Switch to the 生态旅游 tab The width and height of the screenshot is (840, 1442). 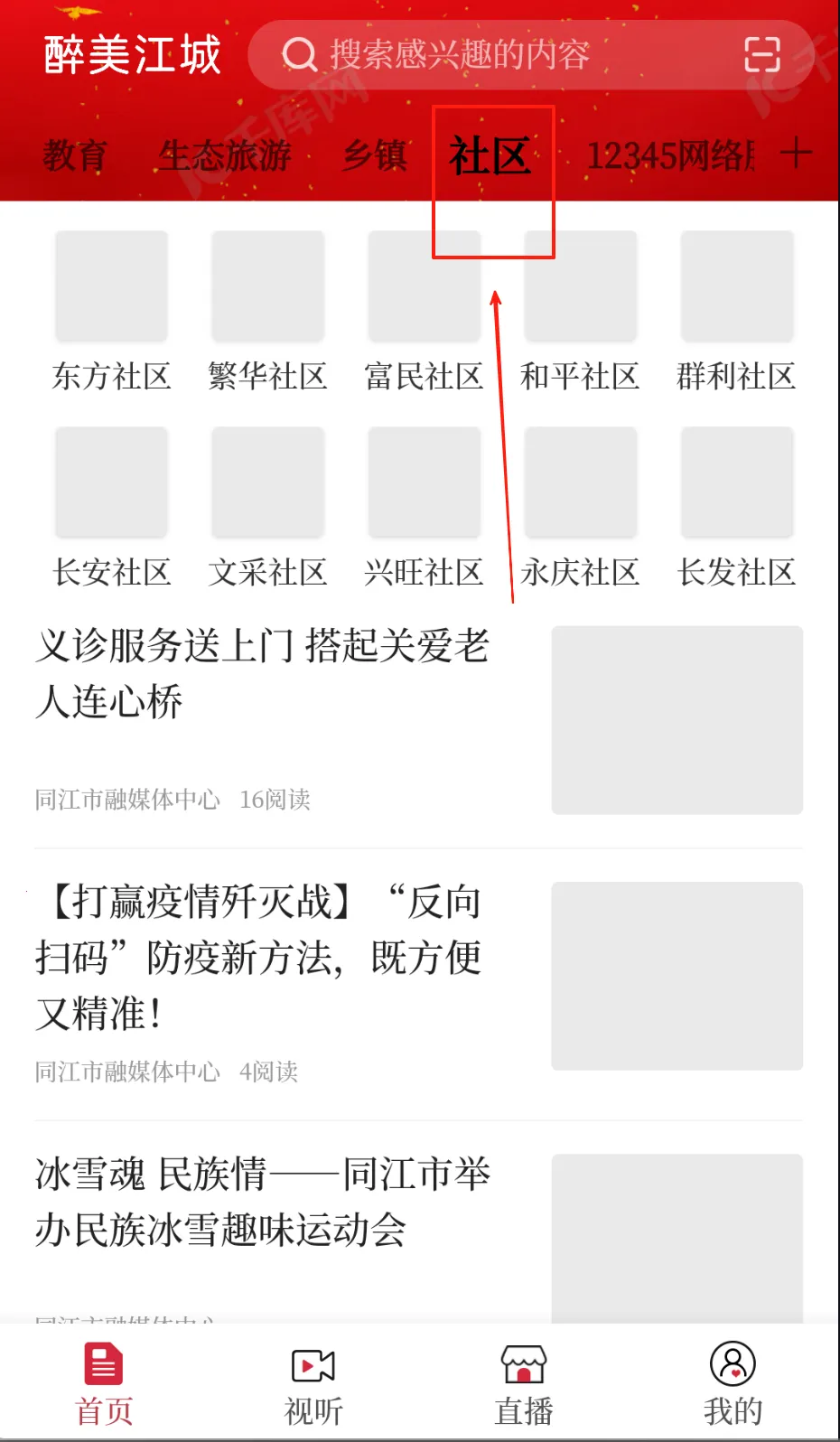[225, 156]
